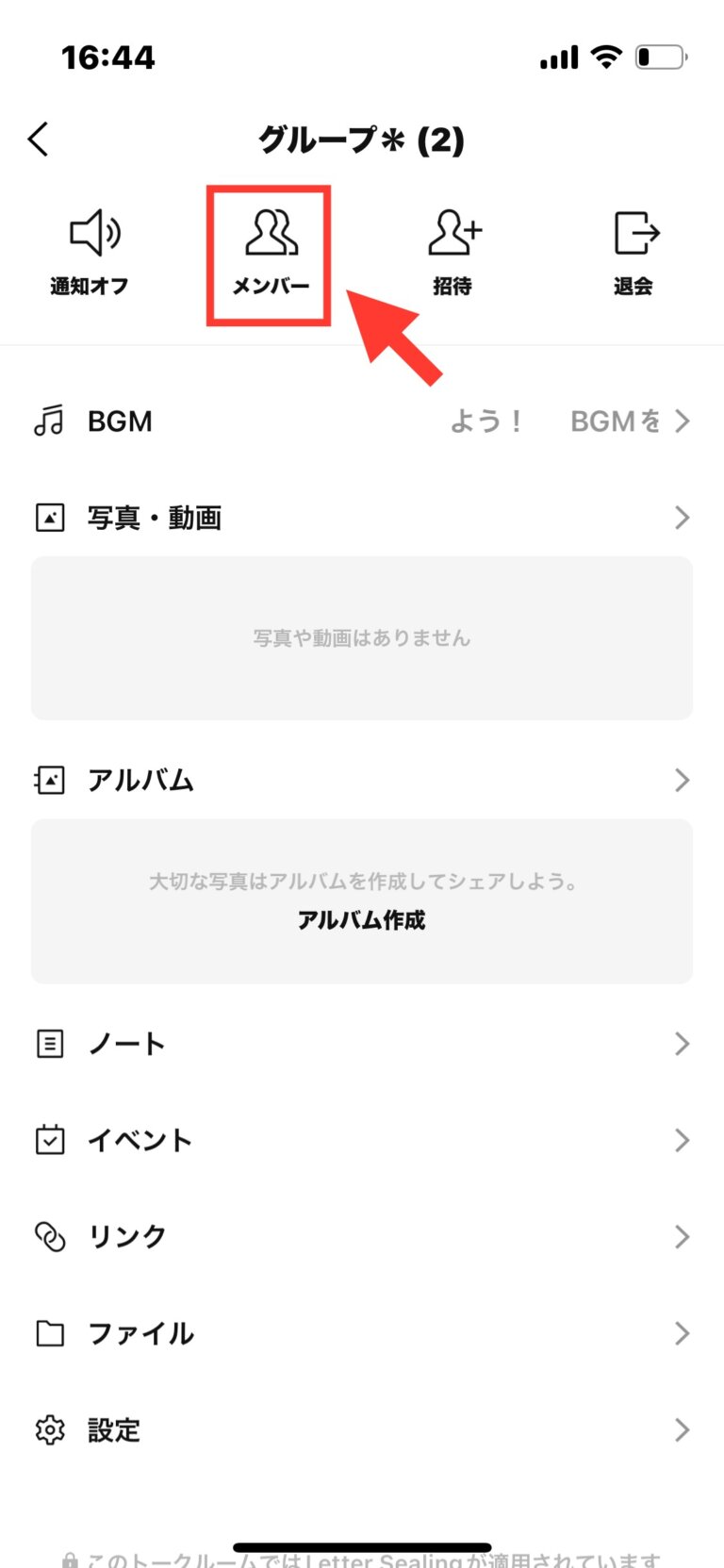724x1568 pixels.
Task: Open the アルバム section
Action: pos(362,780)
